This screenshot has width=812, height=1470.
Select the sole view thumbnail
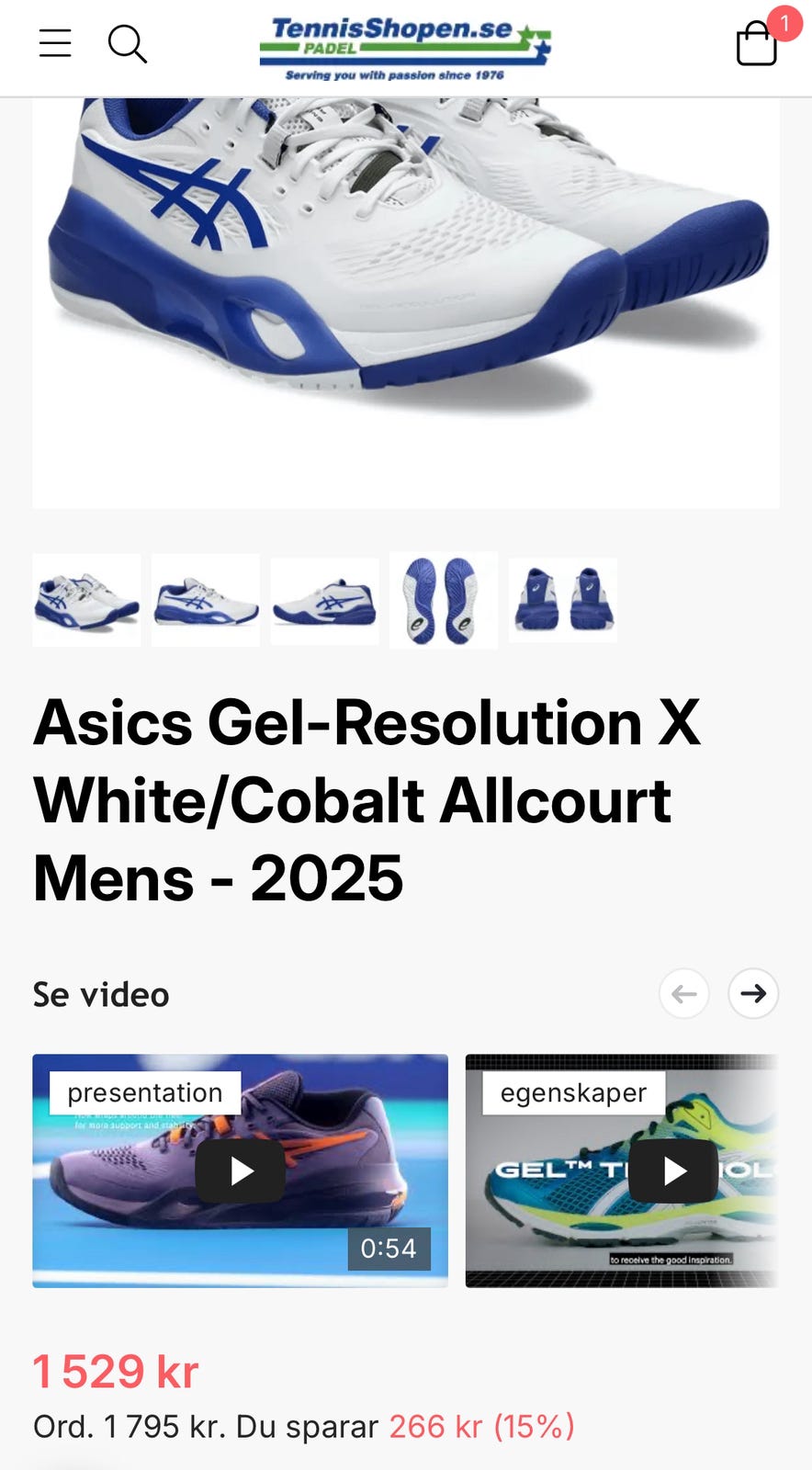click(444, 600)
